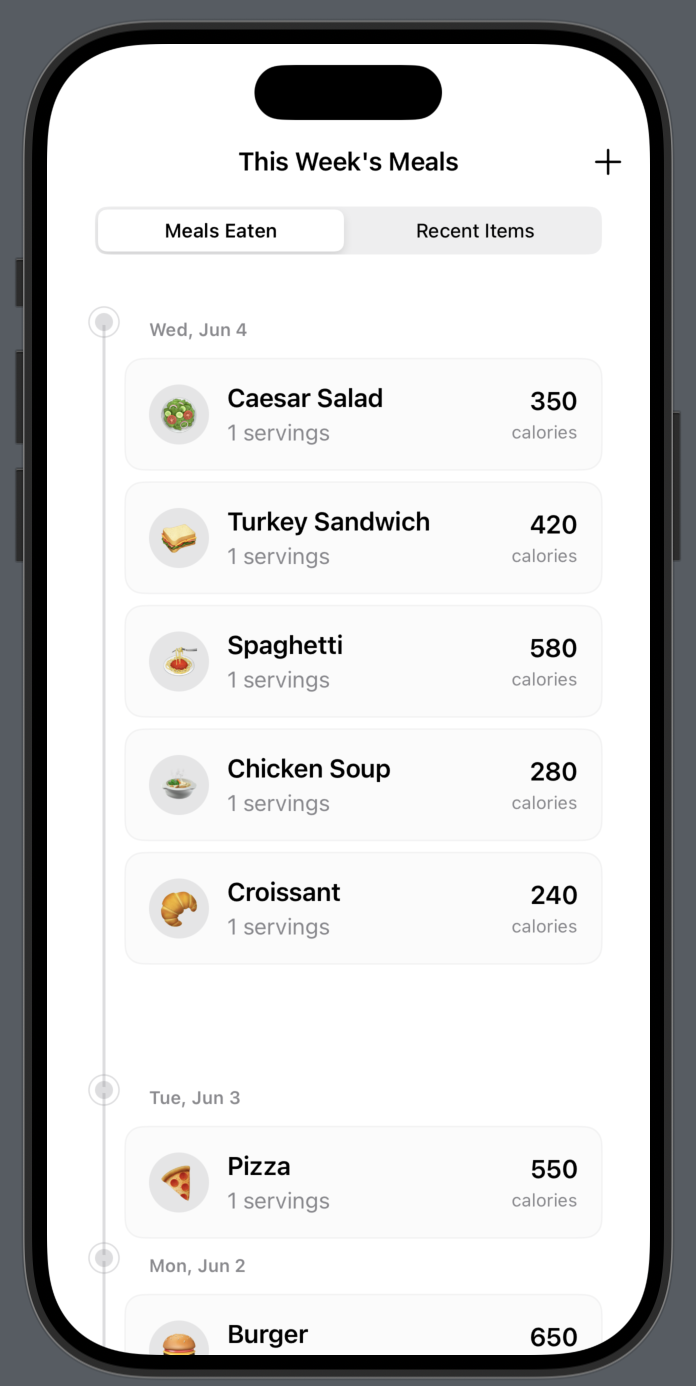This screenshot has height=1386, width=696.
Task: Open the Burger meal card
Action: click(363, 1330)
